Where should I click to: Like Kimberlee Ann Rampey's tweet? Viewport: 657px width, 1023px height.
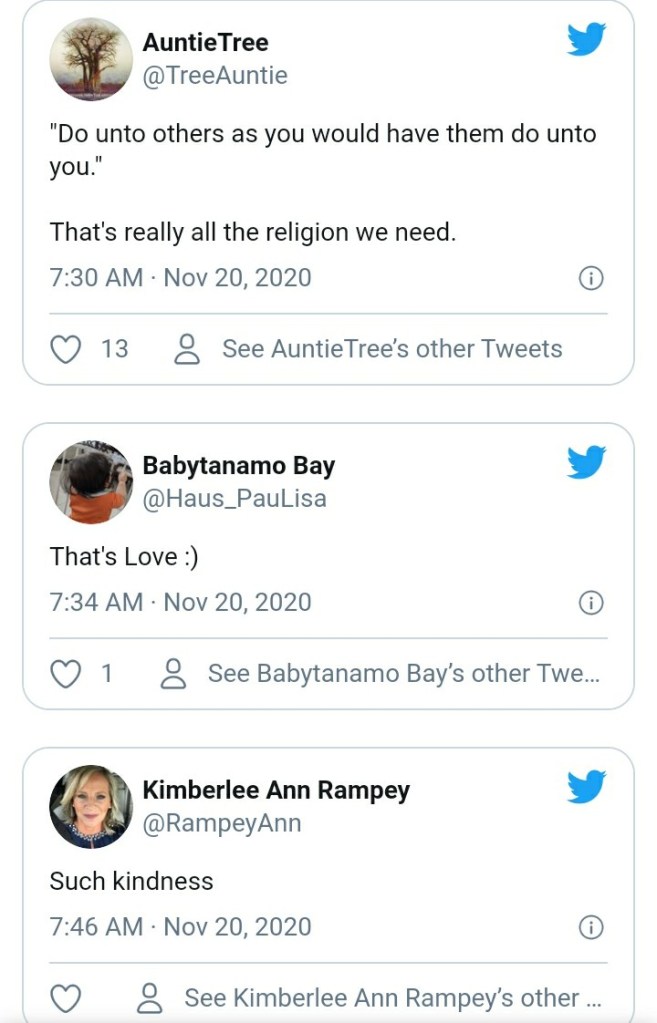pos(66,998)
